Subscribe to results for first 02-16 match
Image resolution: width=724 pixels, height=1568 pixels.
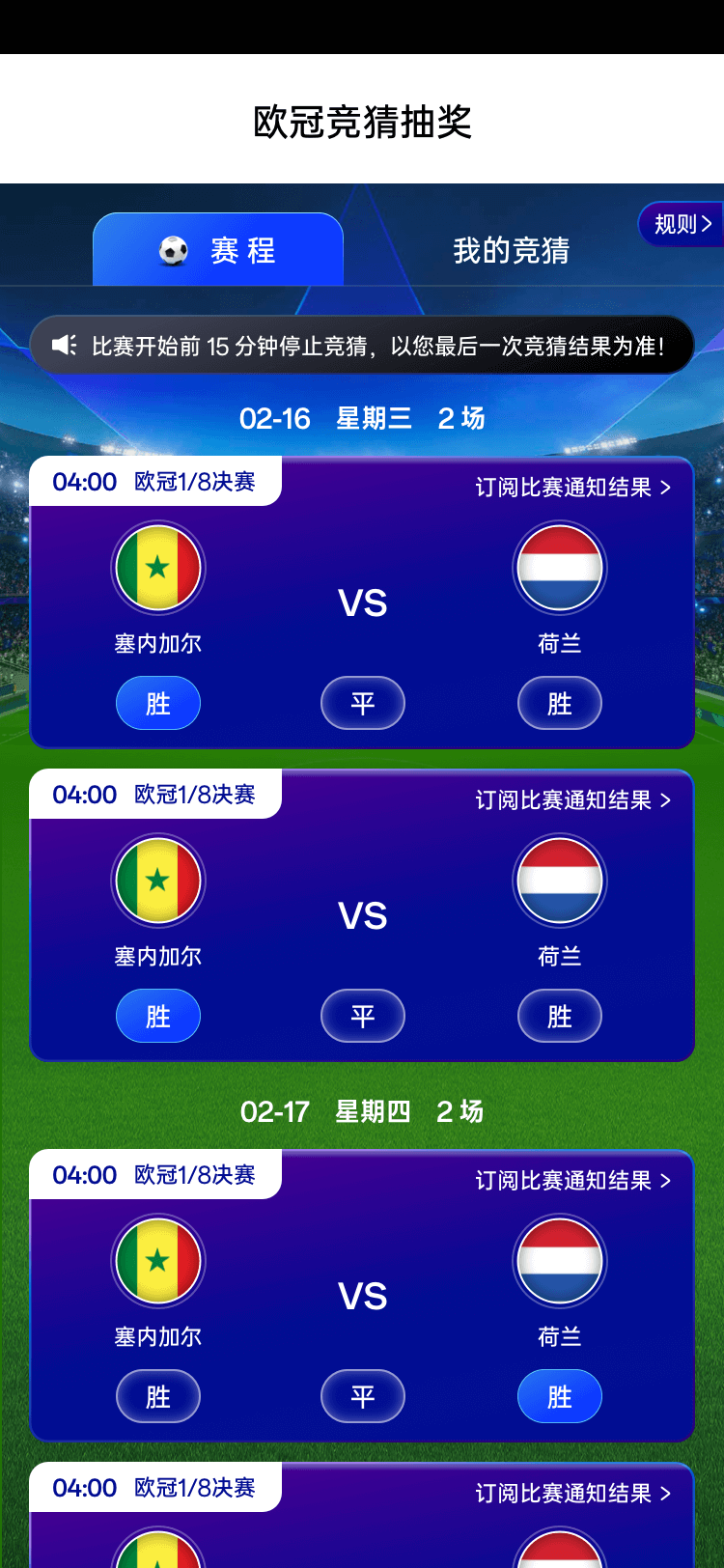tap(572, 488)
